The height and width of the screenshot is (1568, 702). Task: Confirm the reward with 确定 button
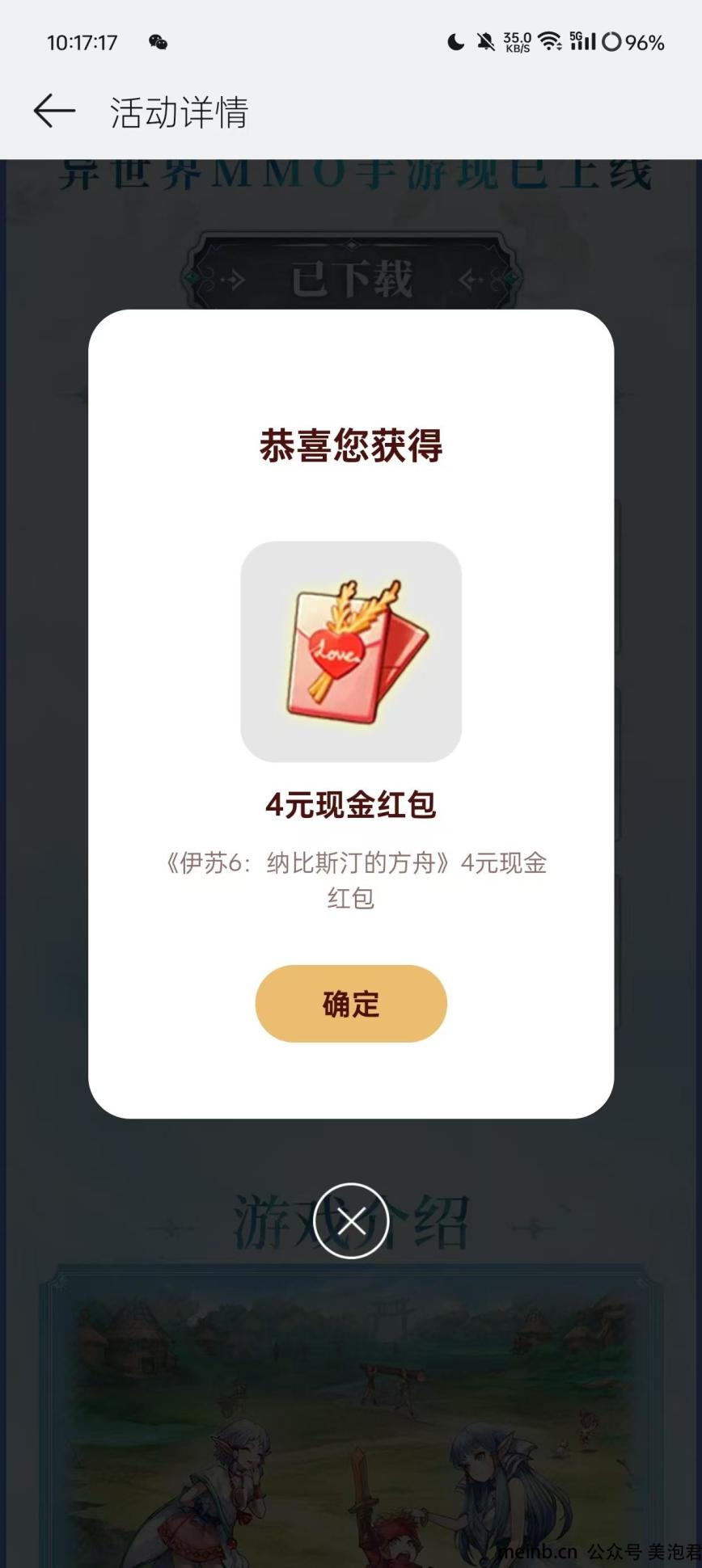point(350,1003)
